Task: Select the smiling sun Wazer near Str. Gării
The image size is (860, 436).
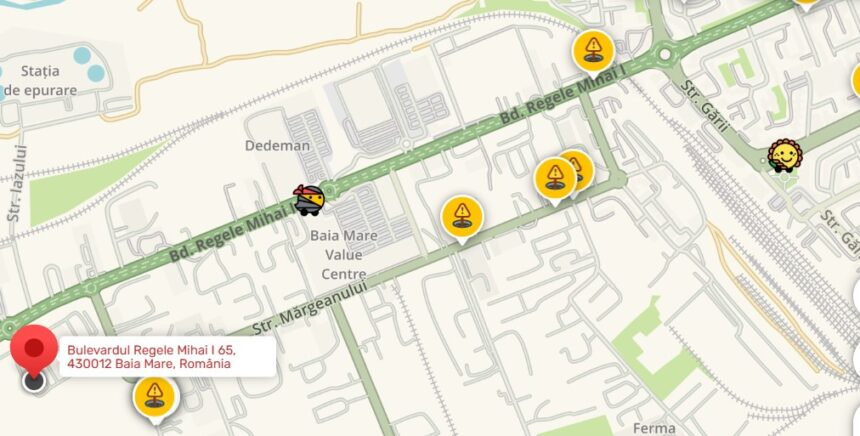Action: pos(785,156)
